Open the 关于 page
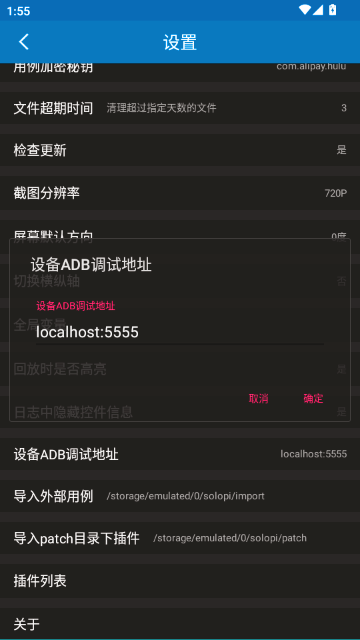 coord(180,624)
